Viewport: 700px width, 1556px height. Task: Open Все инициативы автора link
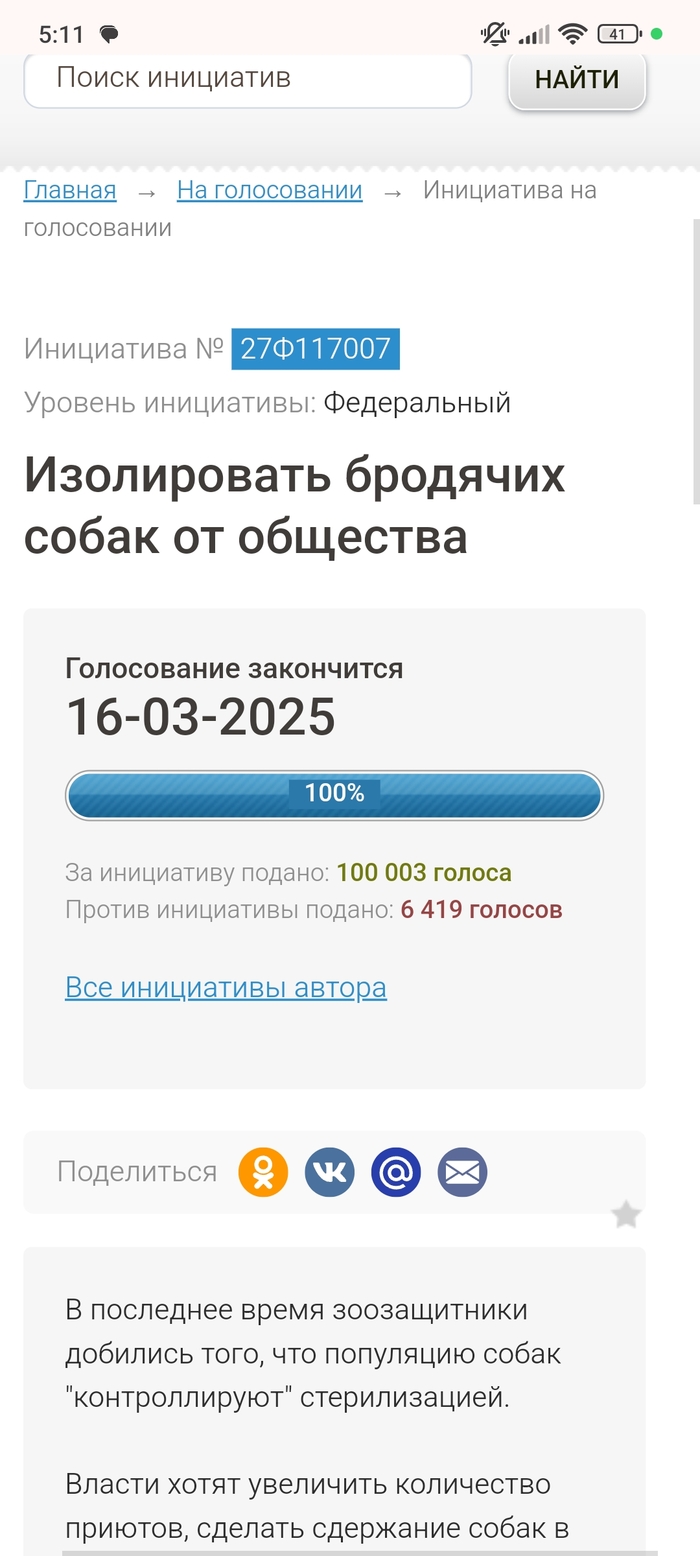tap(226, 987)
